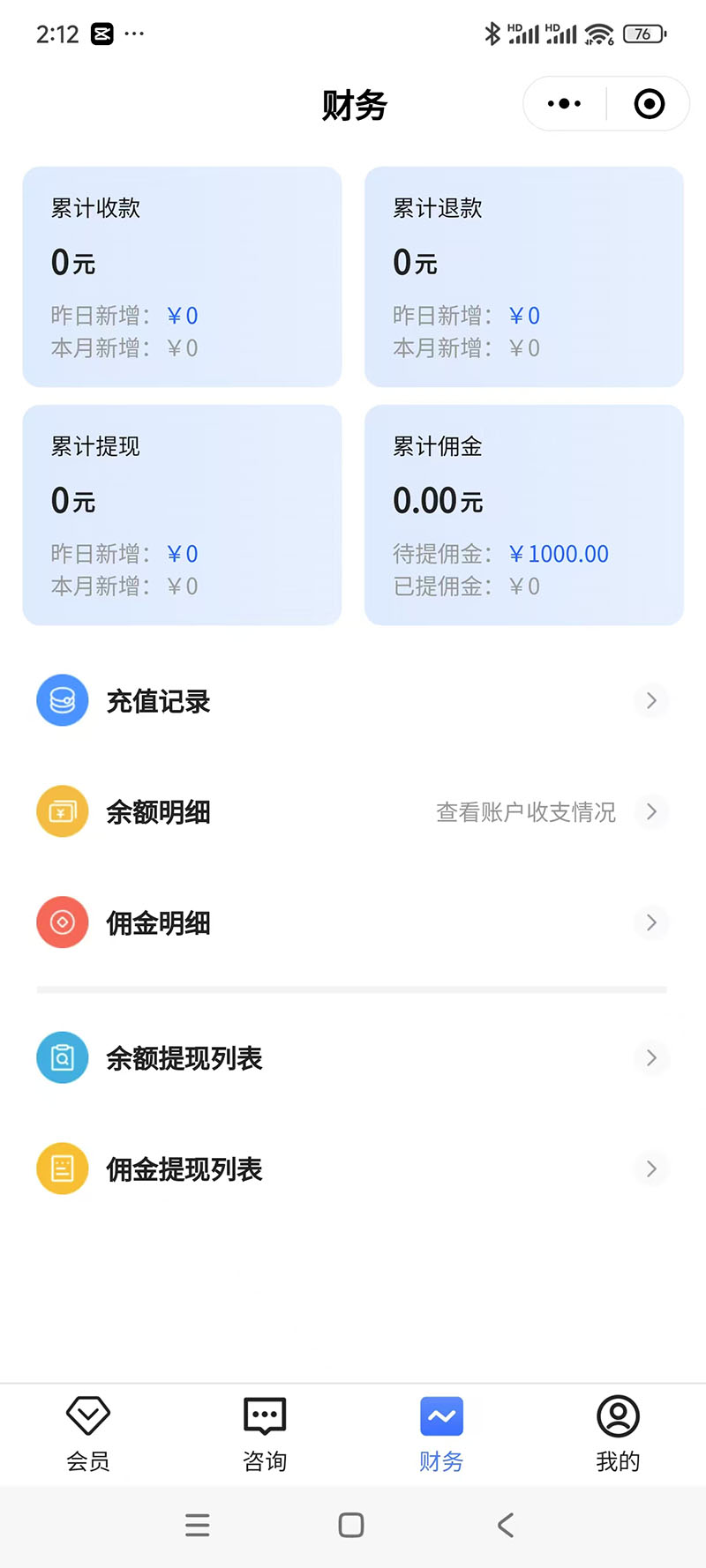Tap the system back button
The image size is (706, 1568).
pos(506,1525)
